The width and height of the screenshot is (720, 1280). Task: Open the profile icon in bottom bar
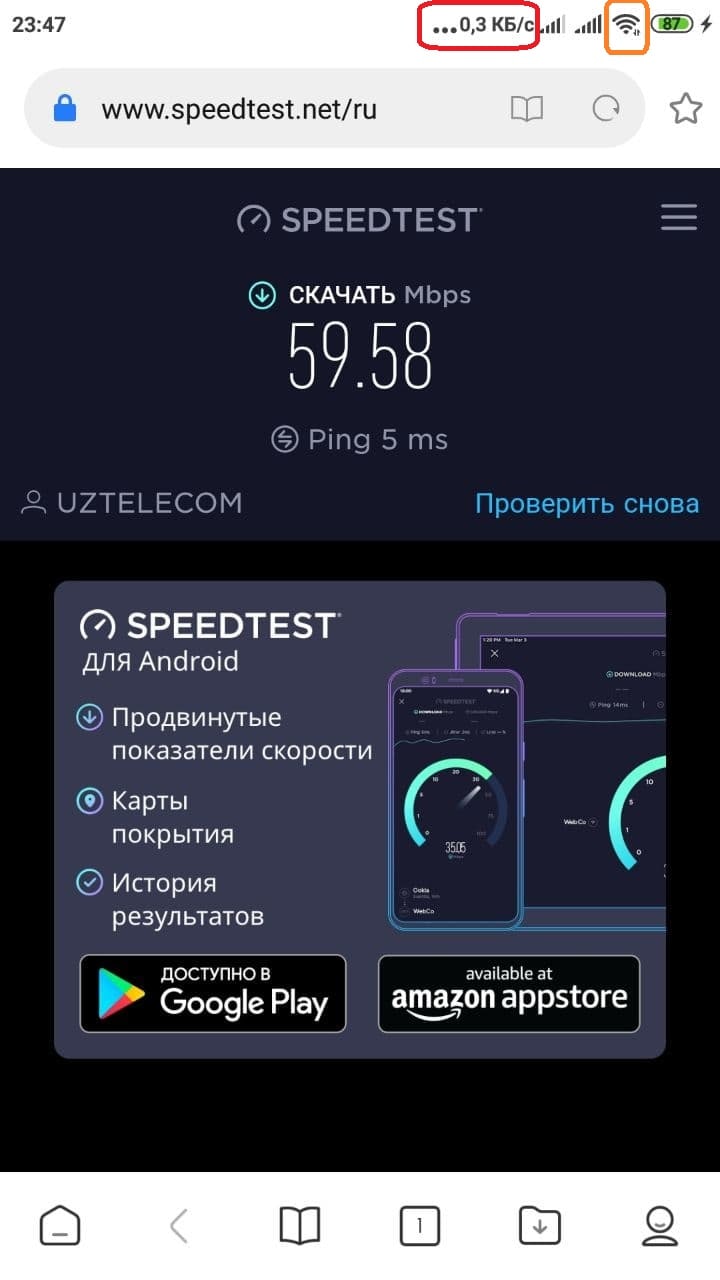[659, 1225]
